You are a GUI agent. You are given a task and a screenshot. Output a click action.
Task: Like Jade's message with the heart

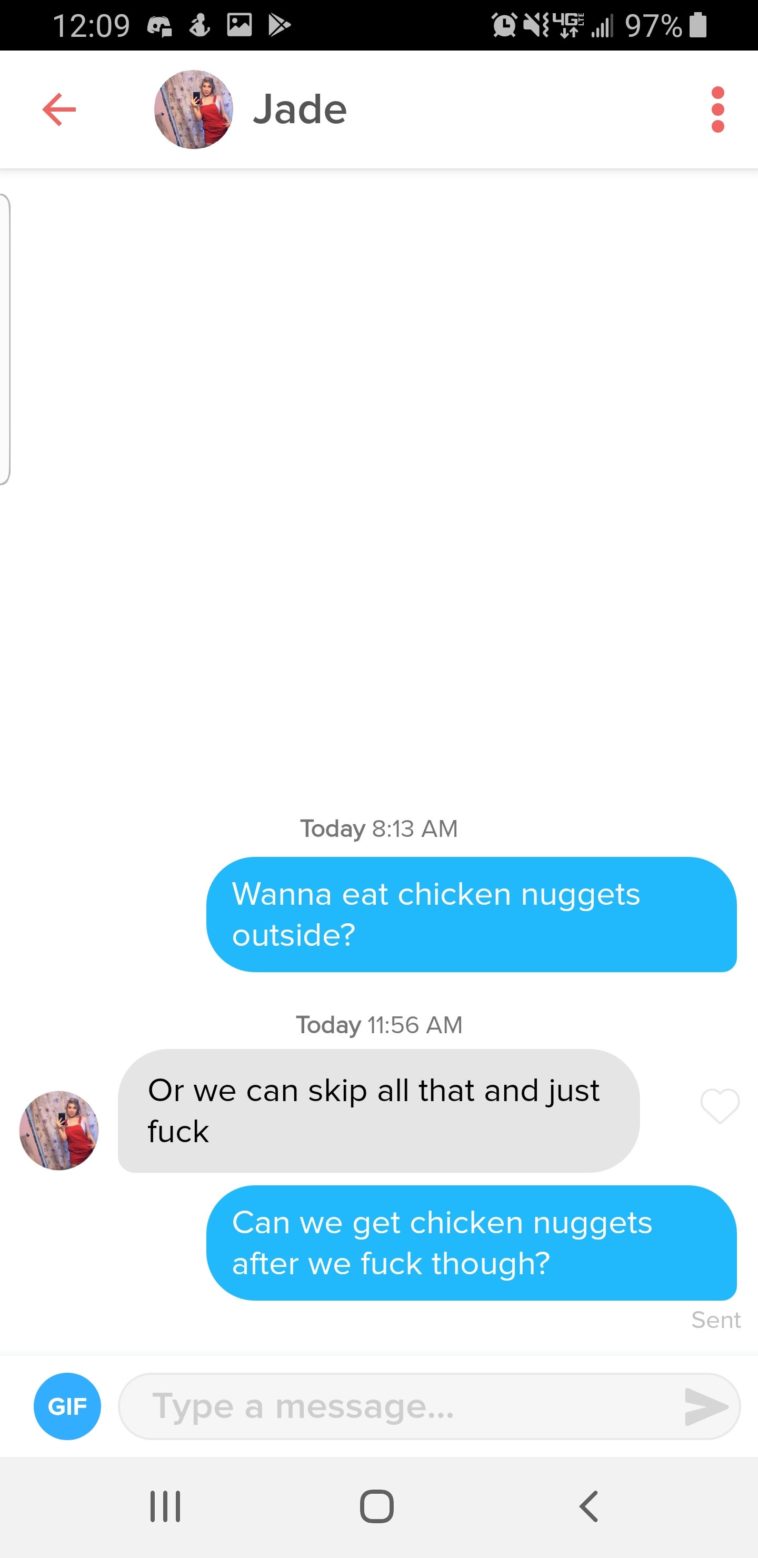click(720, 1106)
